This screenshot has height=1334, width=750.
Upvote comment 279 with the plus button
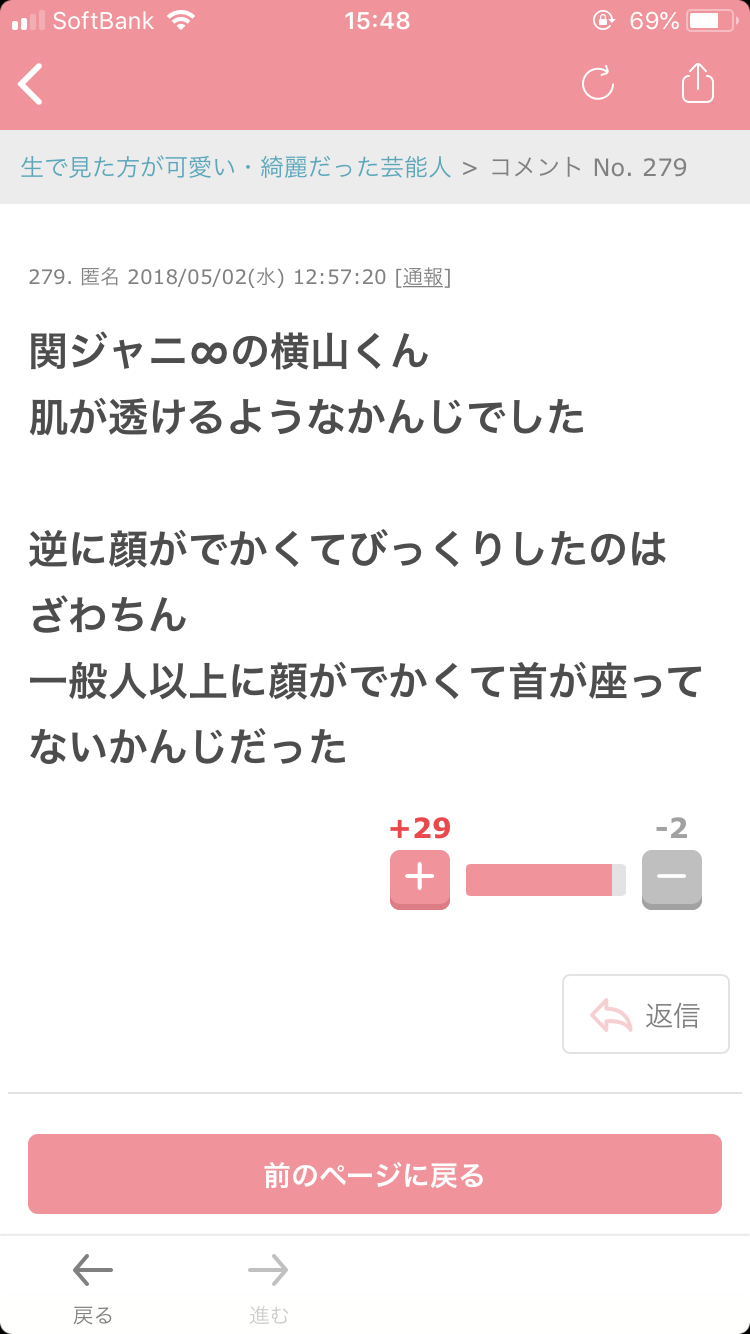click(419, 879)
